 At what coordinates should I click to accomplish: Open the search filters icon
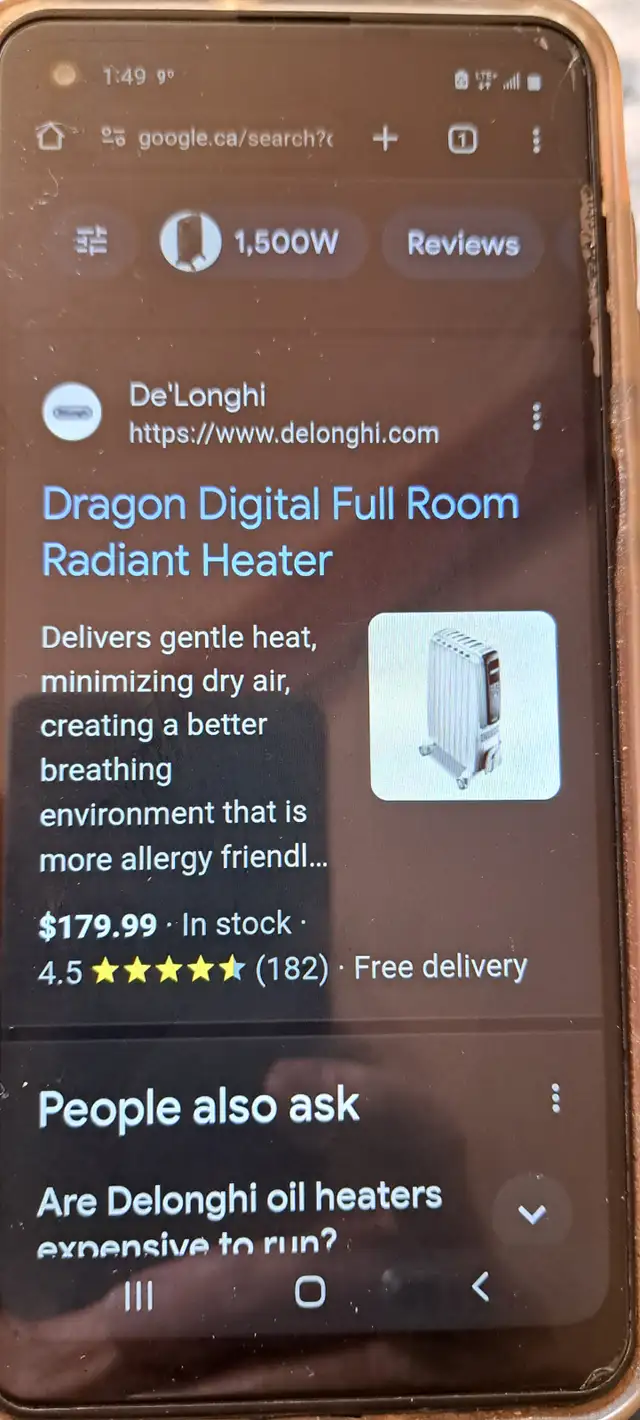(x=92, y=241)
